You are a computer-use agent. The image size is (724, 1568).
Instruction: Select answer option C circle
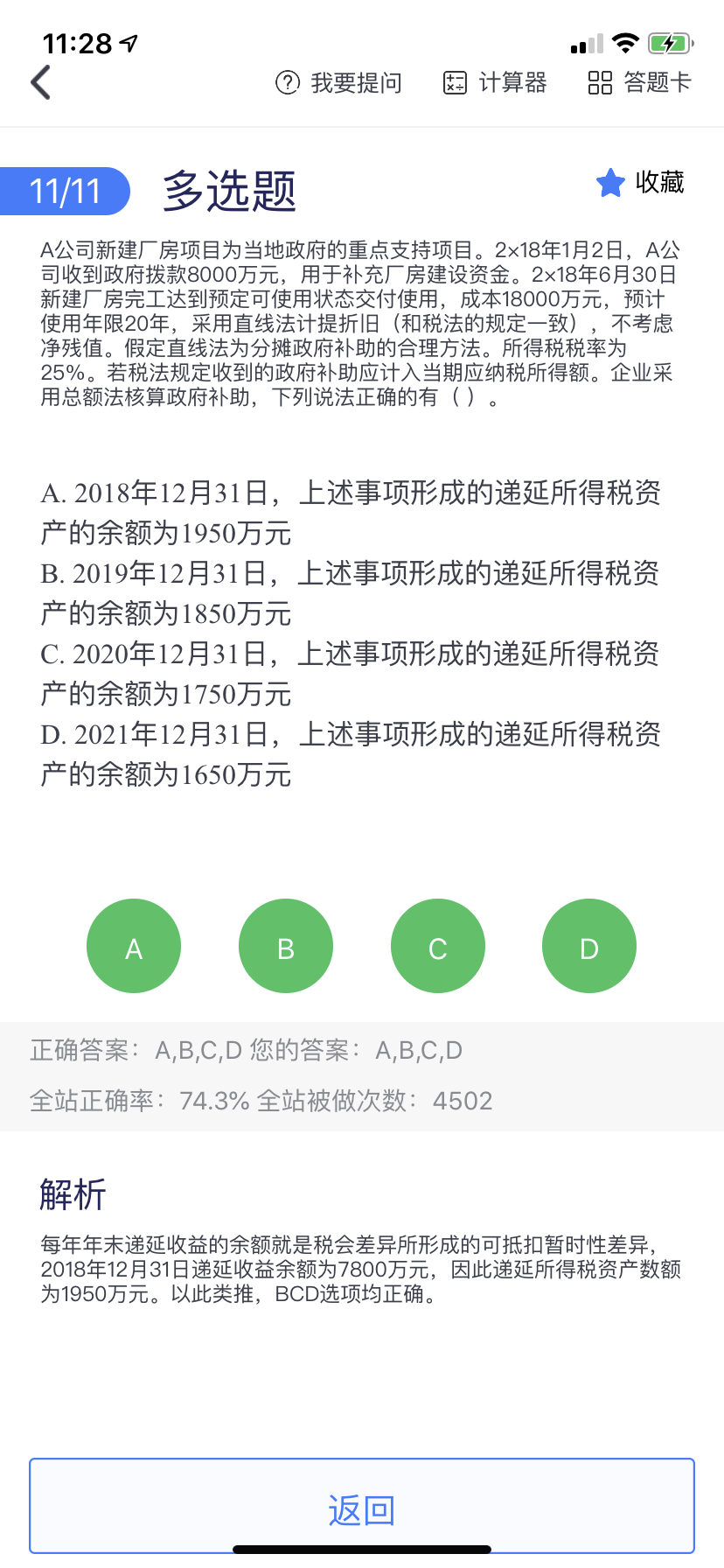point(438,946)
